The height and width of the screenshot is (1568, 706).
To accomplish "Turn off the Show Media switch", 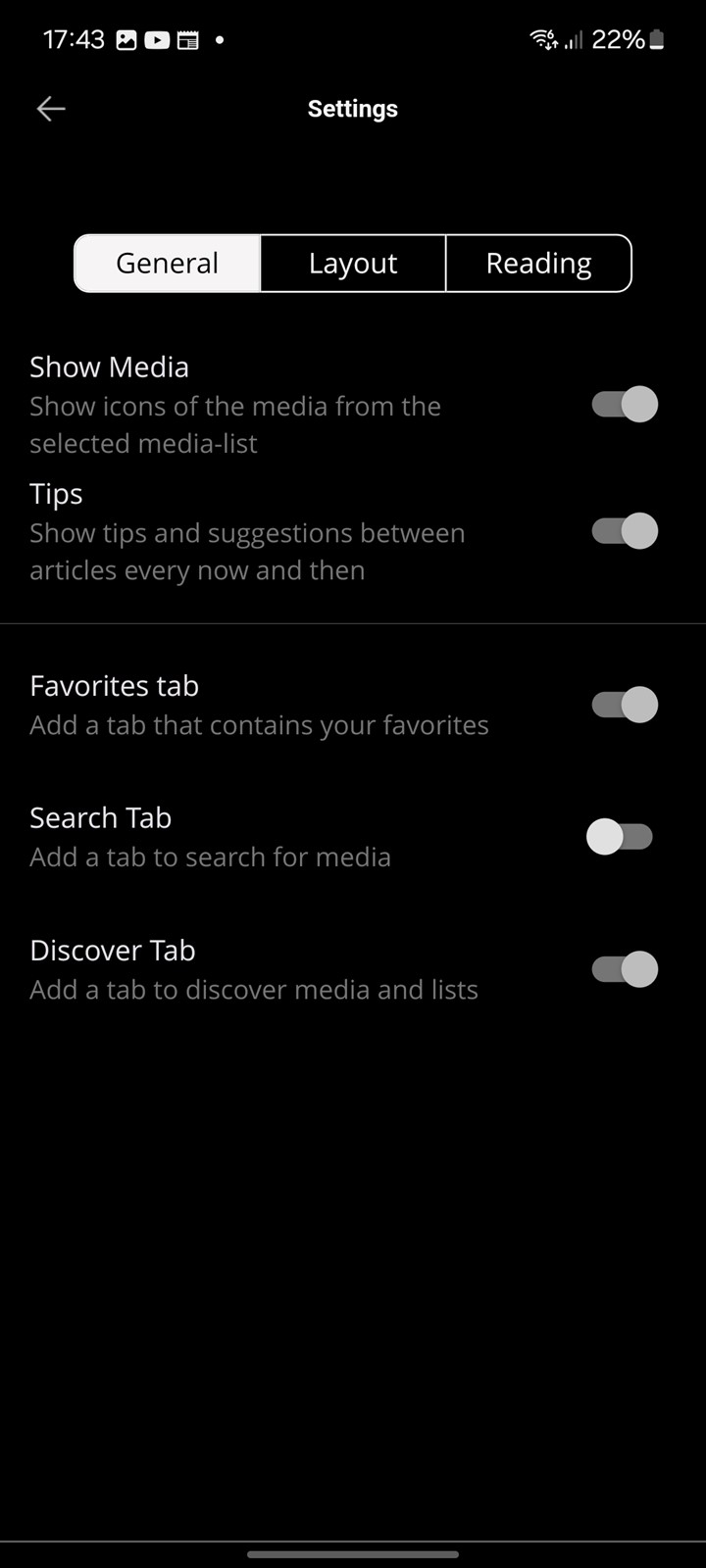I will 625,404.
